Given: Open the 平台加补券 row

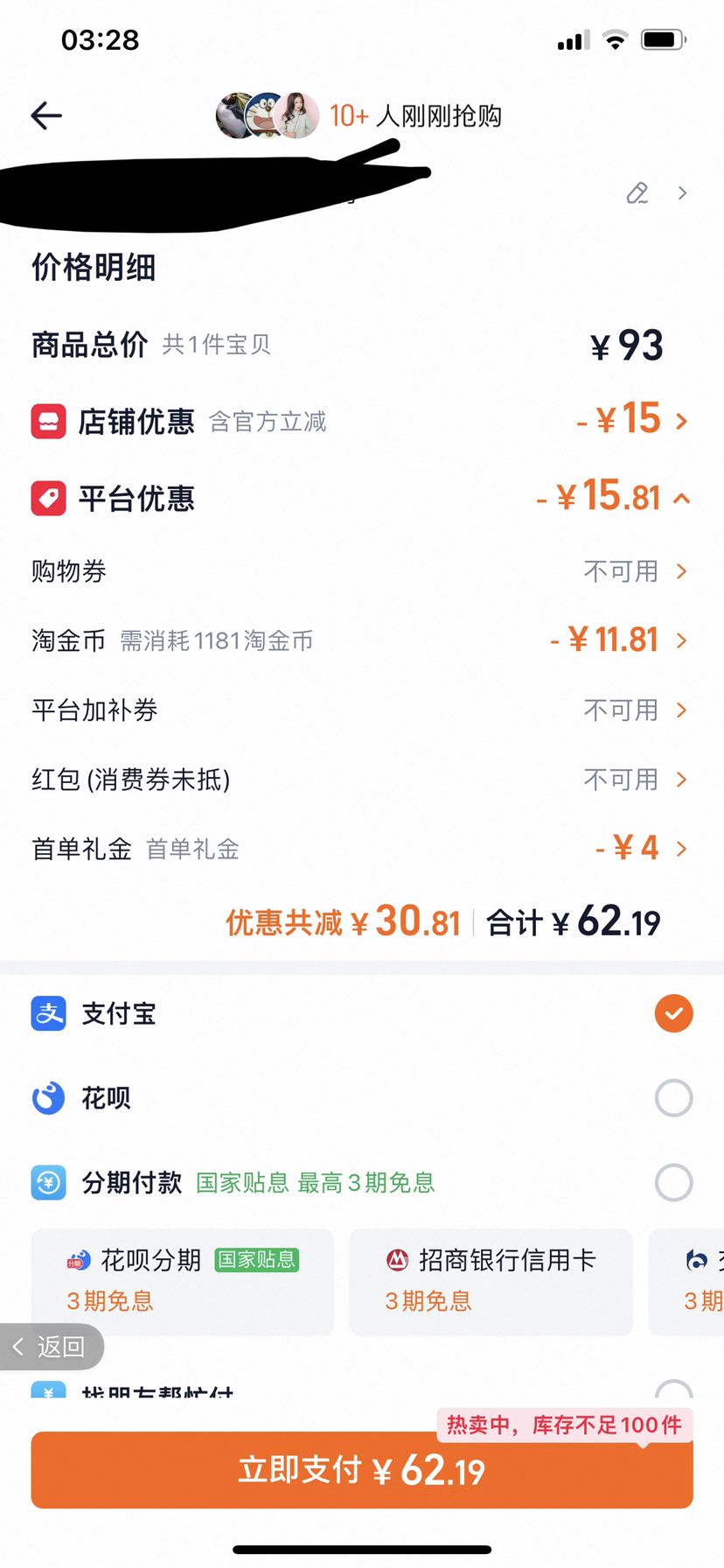Looking at the screenshot, I should point(361,710).
